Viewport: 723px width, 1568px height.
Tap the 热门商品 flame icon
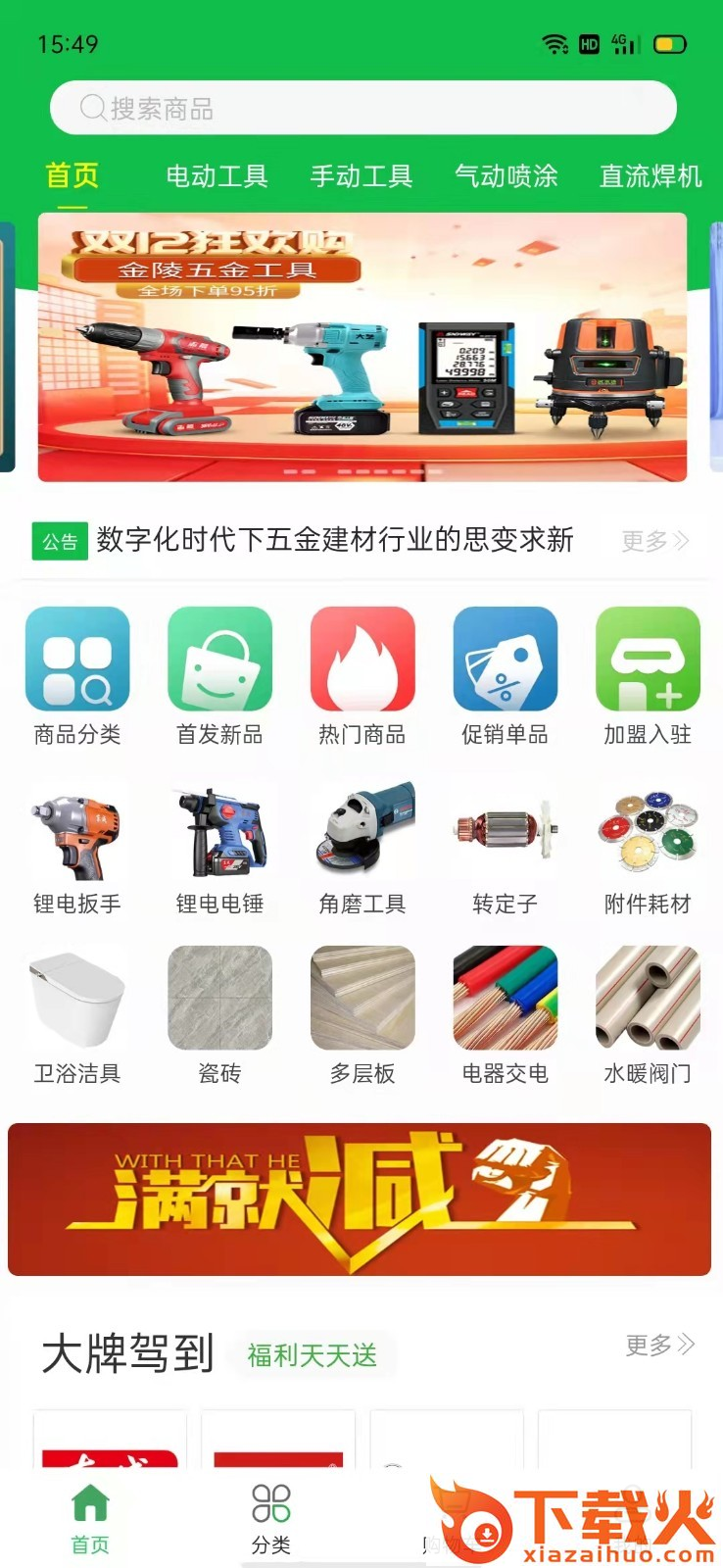click(x=361, y=659)
